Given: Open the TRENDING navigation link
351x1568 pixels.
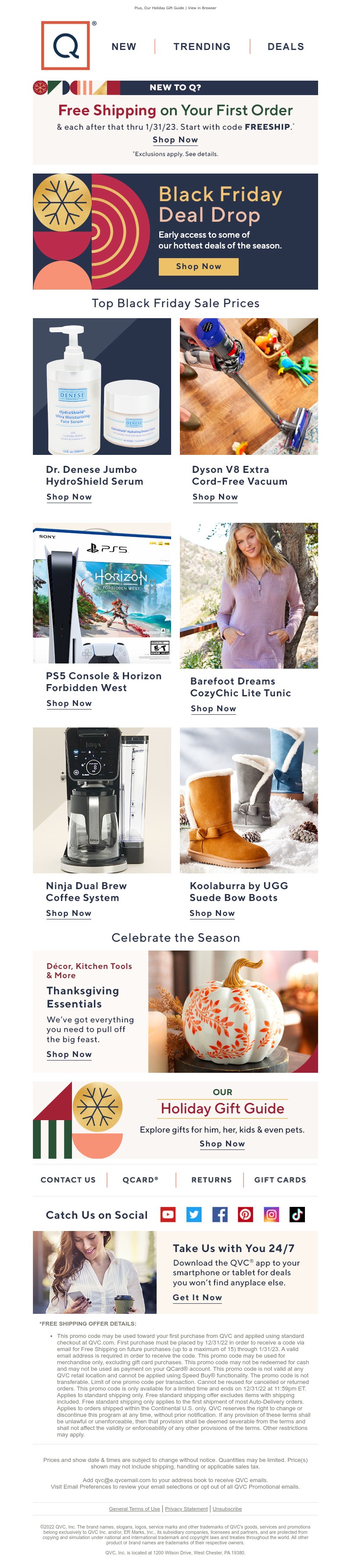Looking at the screenshot, I should [202, 47].
